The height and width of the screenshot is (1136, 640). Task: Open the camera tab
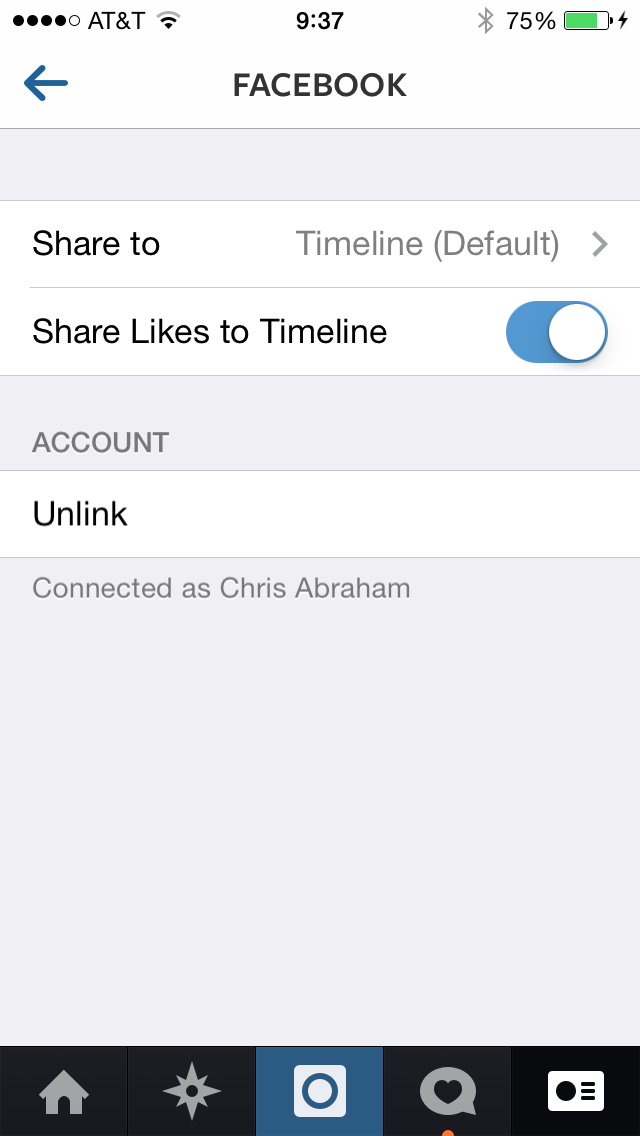tap(320, 1091)
